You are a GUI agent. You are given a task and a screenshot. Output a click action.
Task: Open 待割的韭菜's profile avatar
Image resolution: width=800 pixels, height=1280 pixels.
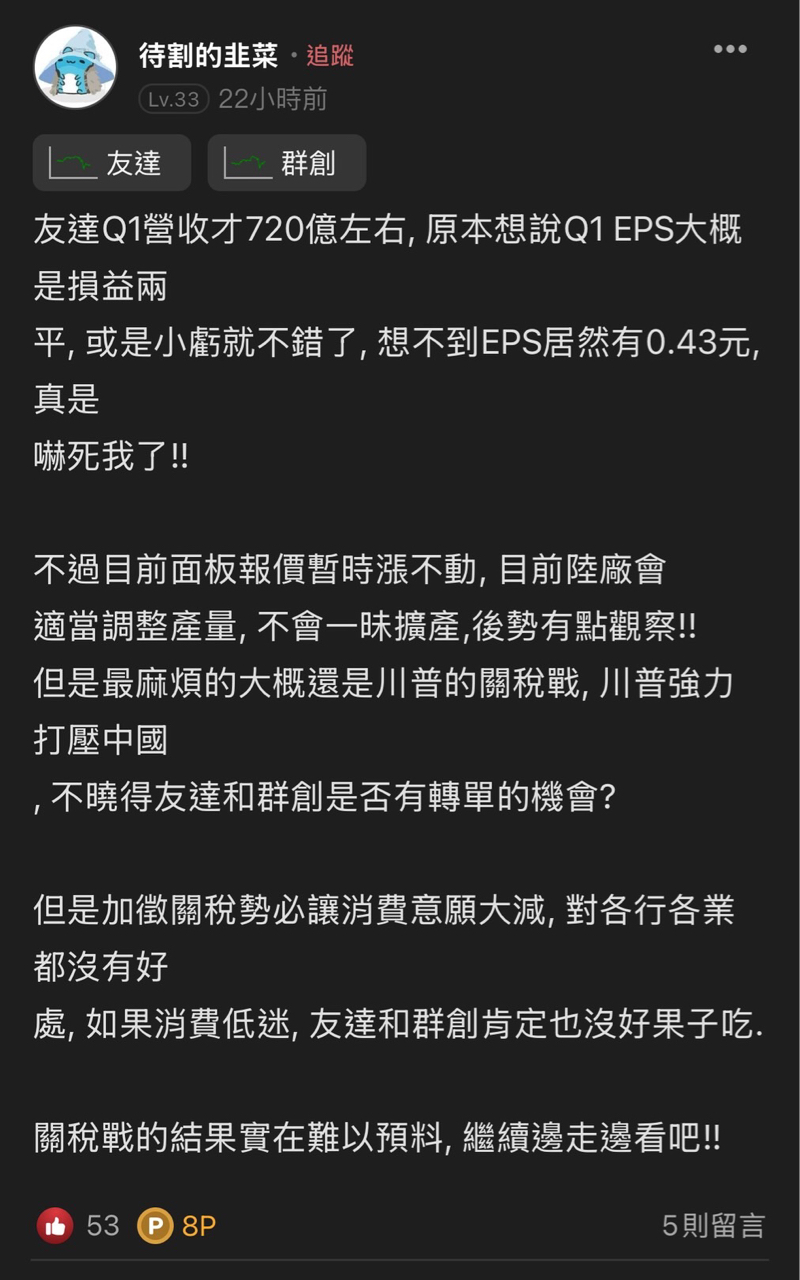click(76, 68)
